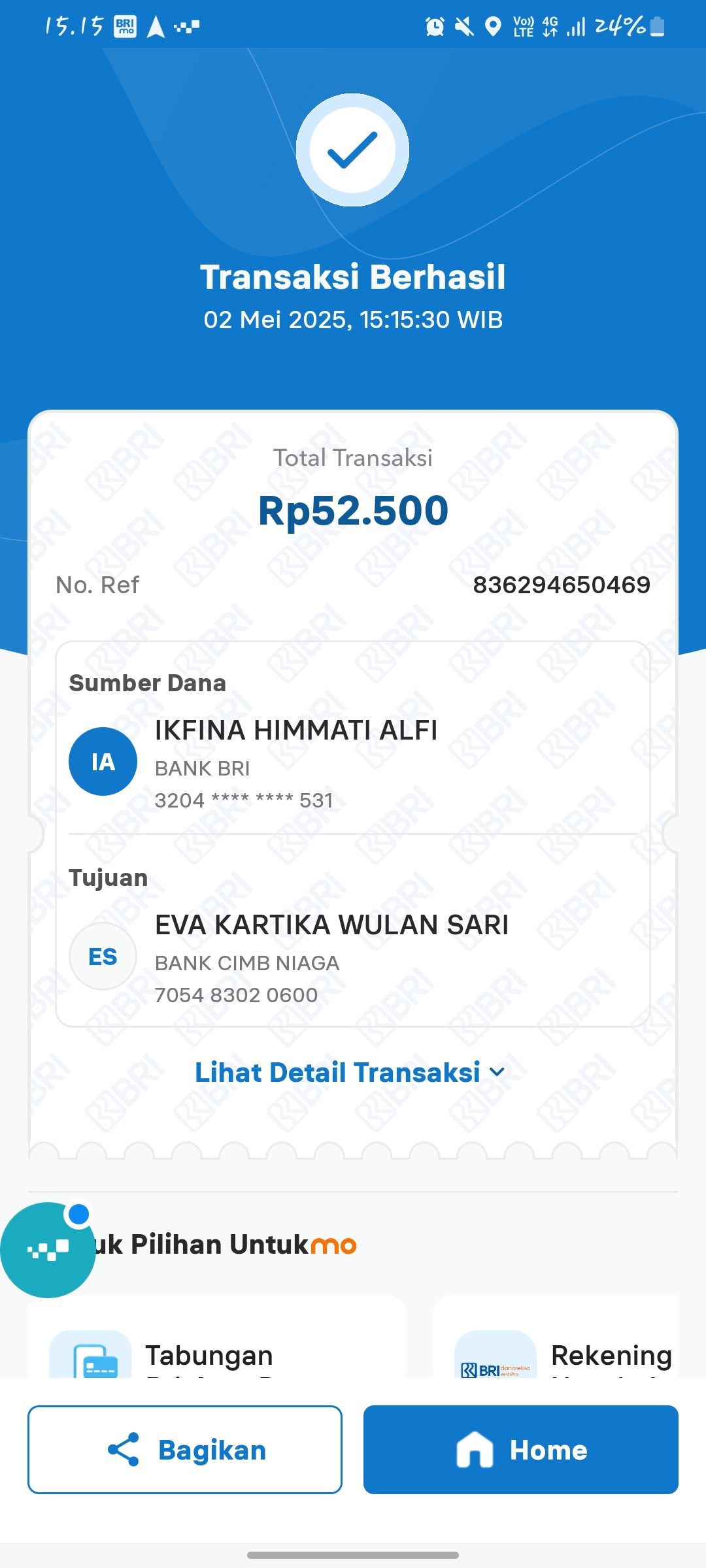
Task: Expand Lihat Detail Transaksi
Action: point(351,1073)
